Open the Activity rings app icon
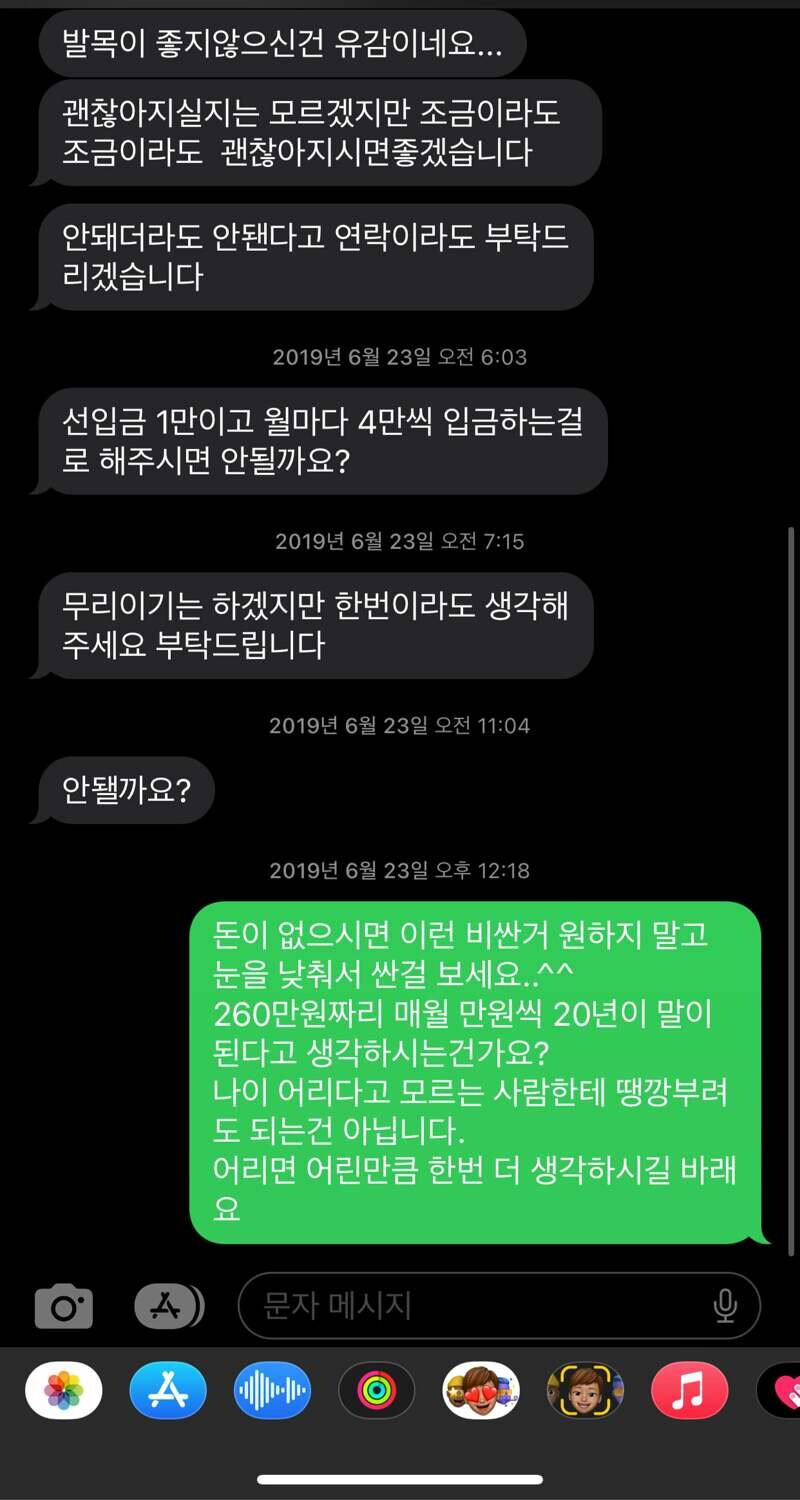The width and height of the screenshot is (800, 1500). (x=376, y=1390)
